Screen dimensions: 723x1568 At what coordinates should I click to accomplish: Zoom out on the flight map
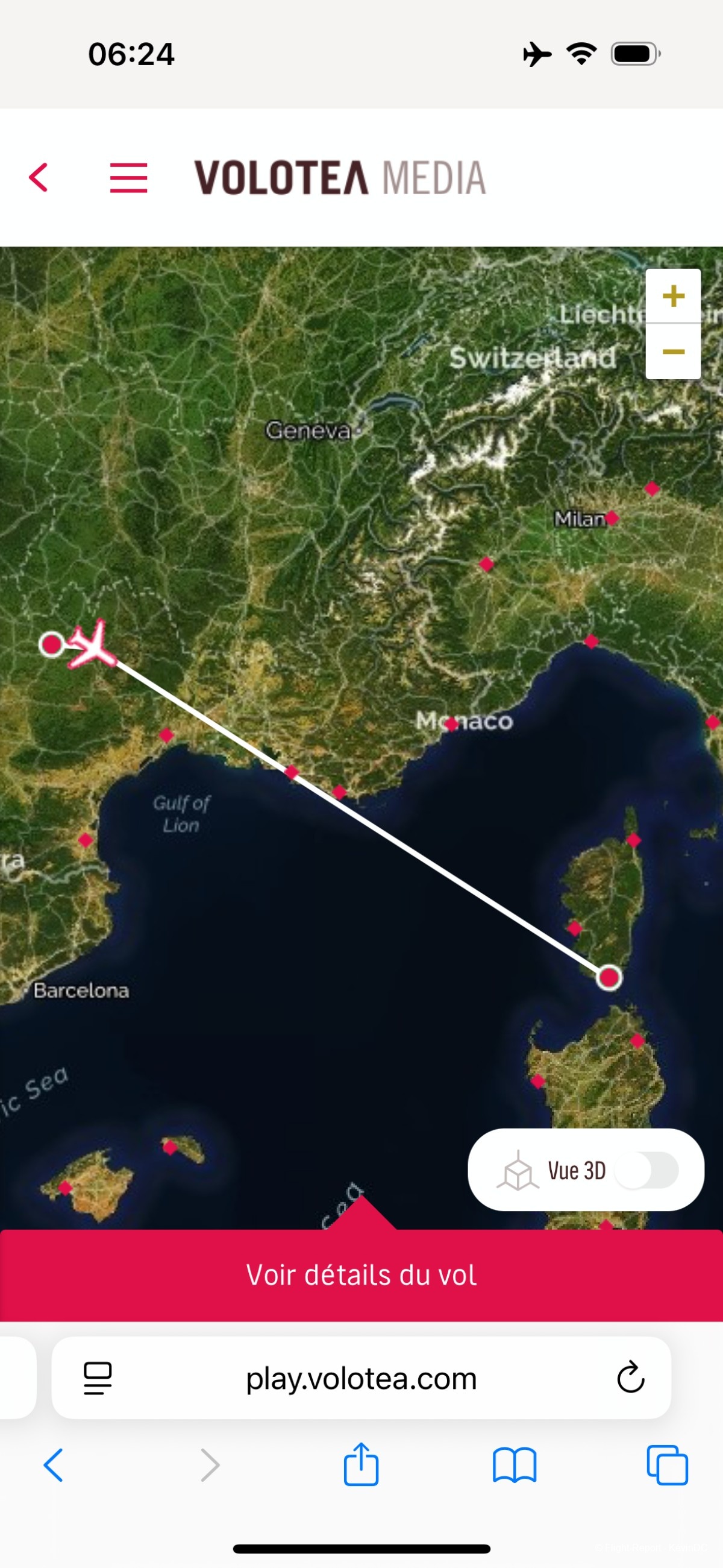[672, 352]
